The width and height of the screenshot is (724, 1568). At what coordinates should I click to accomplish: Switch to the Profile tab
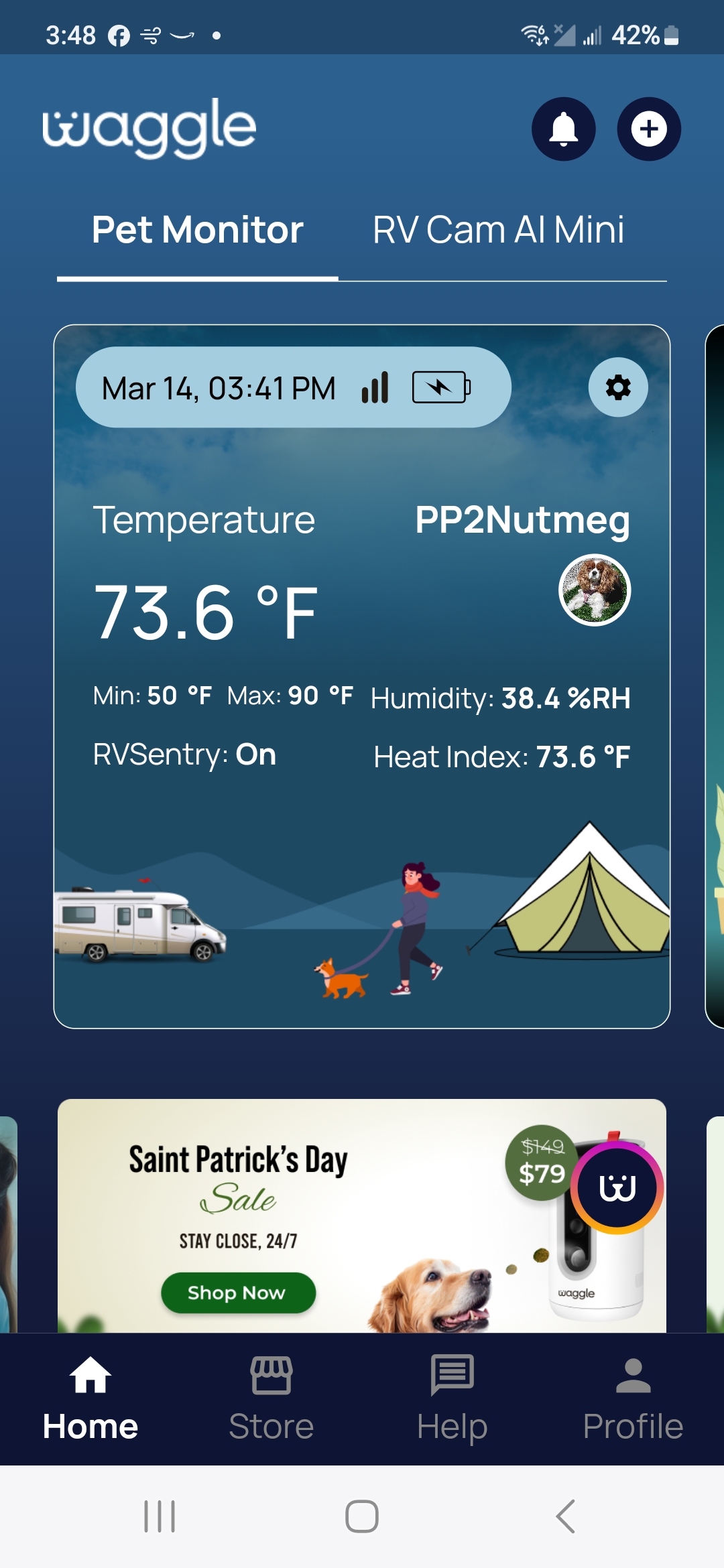coord(633,1399)
